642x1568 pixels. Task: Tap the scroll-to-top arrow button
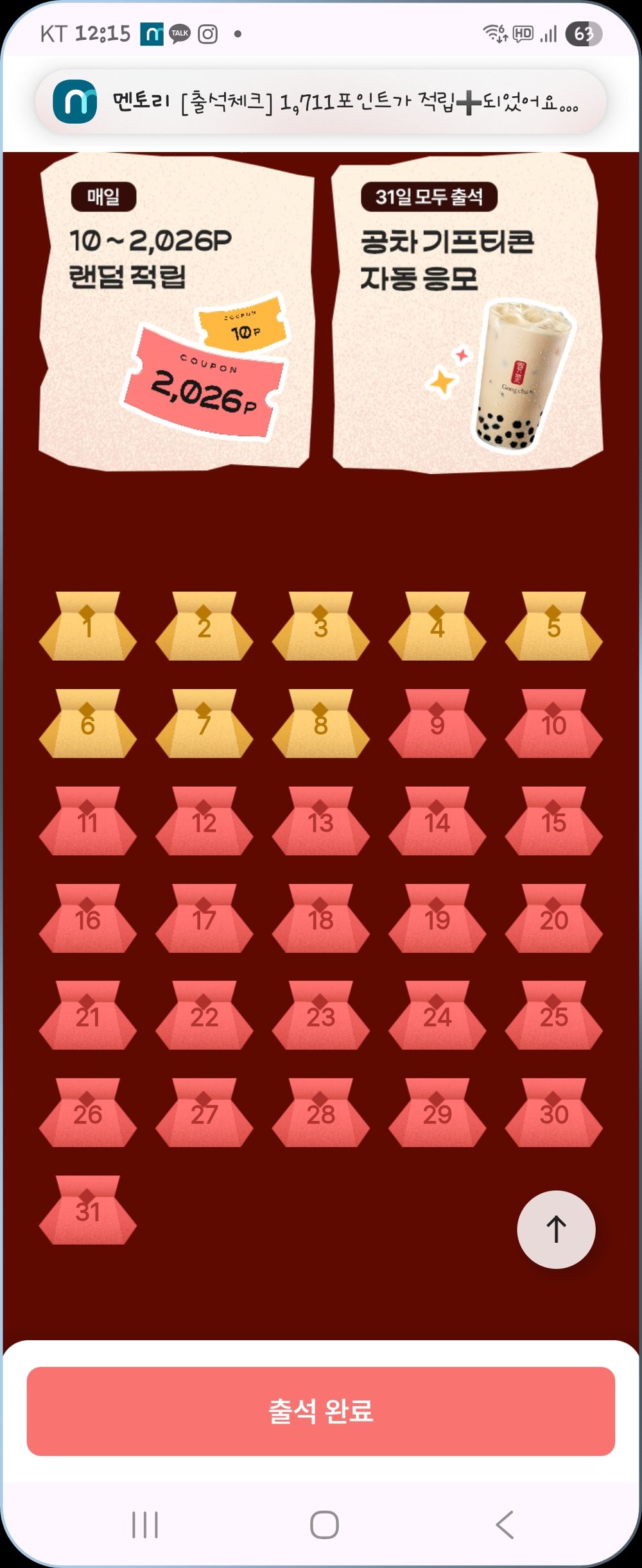pyautogui.click(x=556, y=1229)
